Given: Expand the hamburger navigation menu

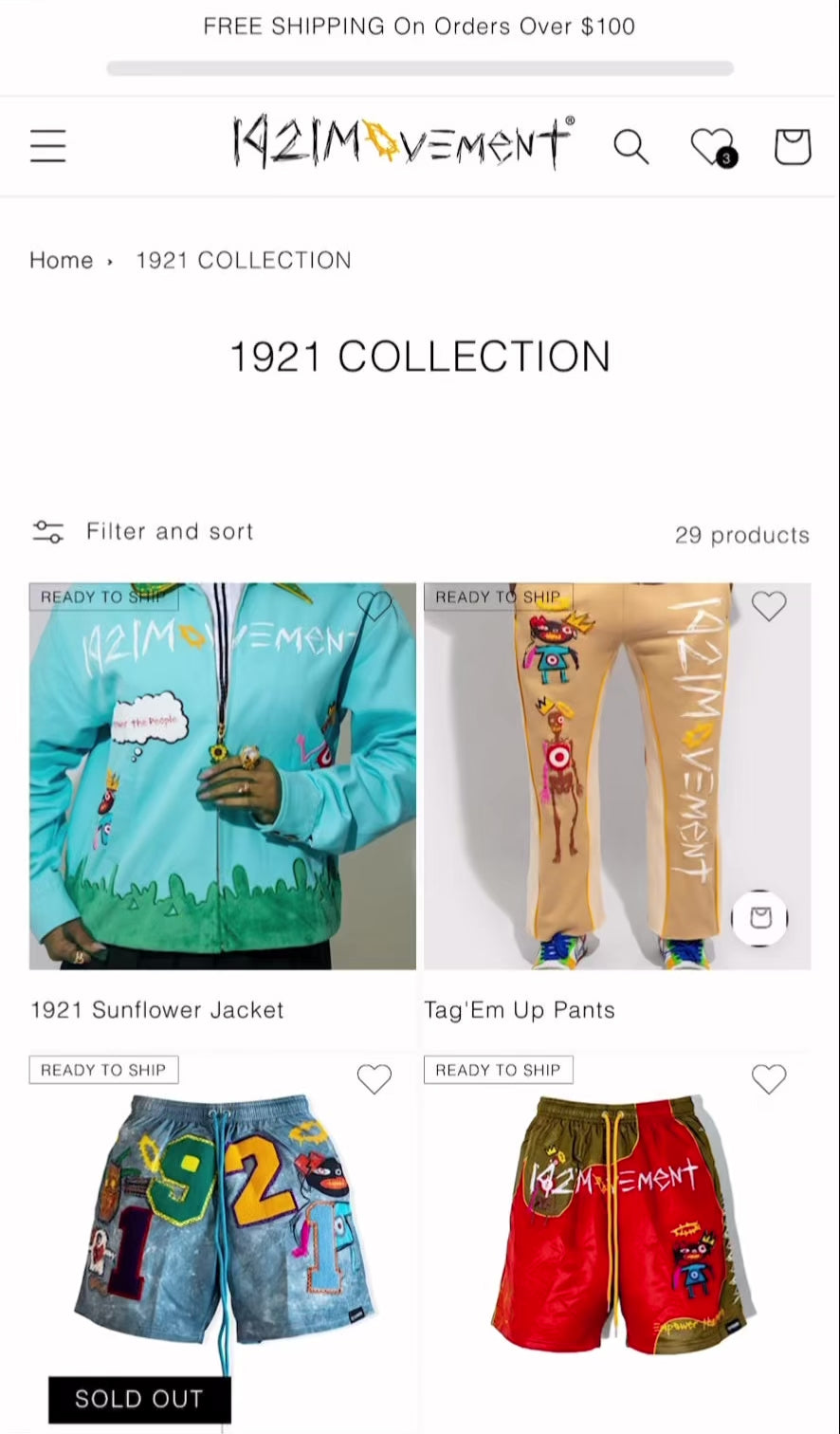Looking at the screenshot, I should point(47,145).
